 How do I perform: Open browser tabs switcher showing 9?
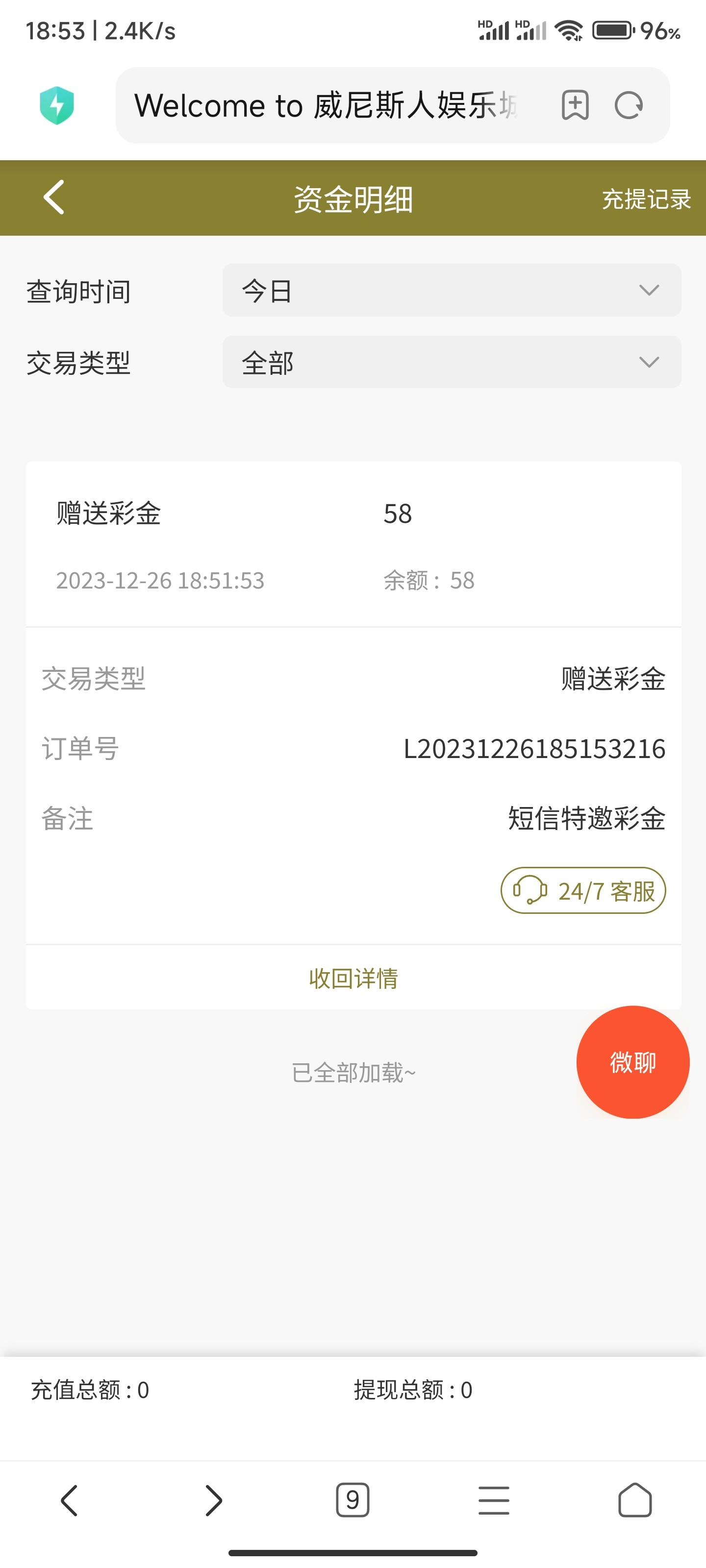352,1500
